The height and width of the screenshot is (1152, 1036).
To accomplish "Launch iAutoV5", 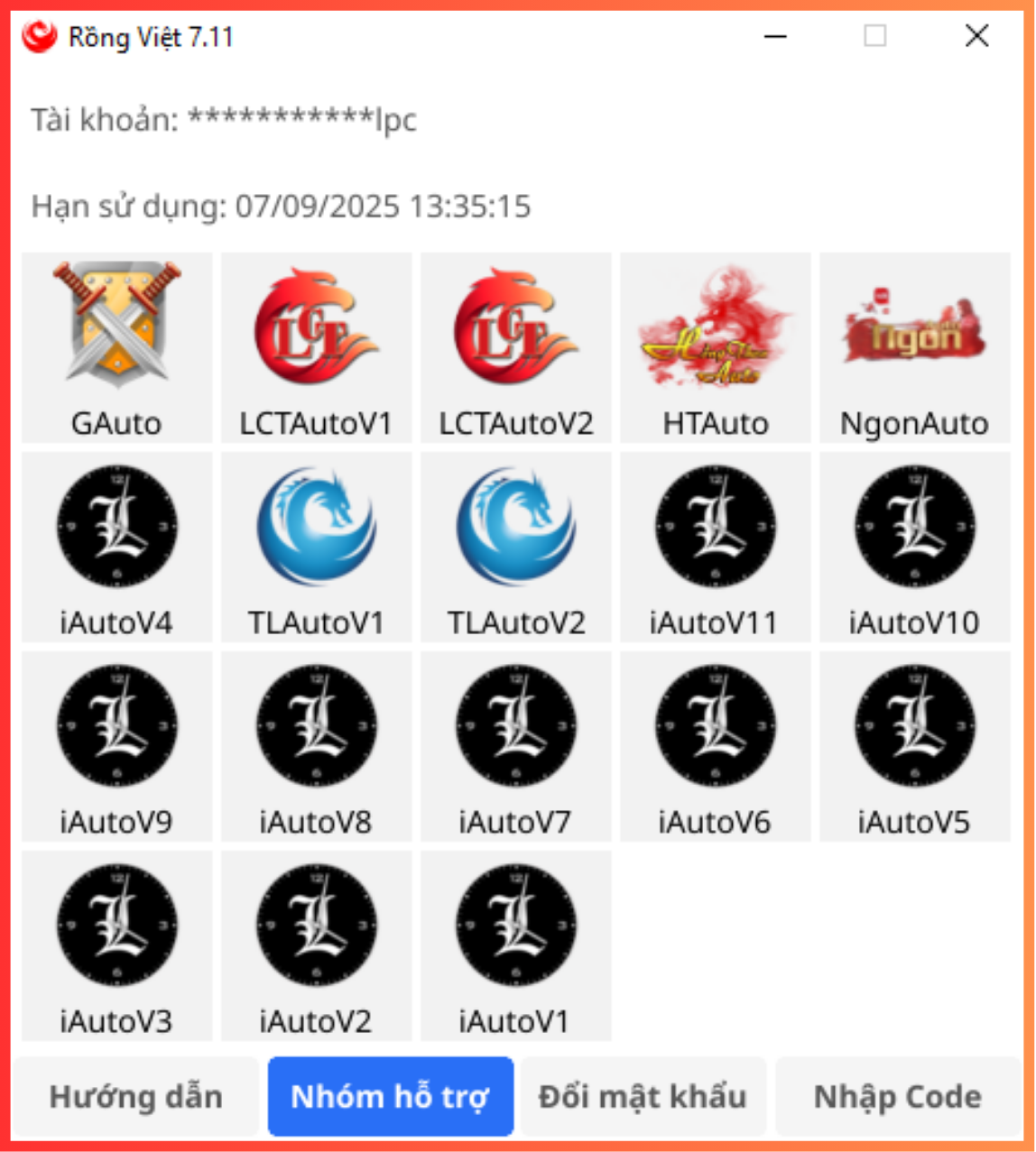I will pyautogui.click(x=914, y=747).
